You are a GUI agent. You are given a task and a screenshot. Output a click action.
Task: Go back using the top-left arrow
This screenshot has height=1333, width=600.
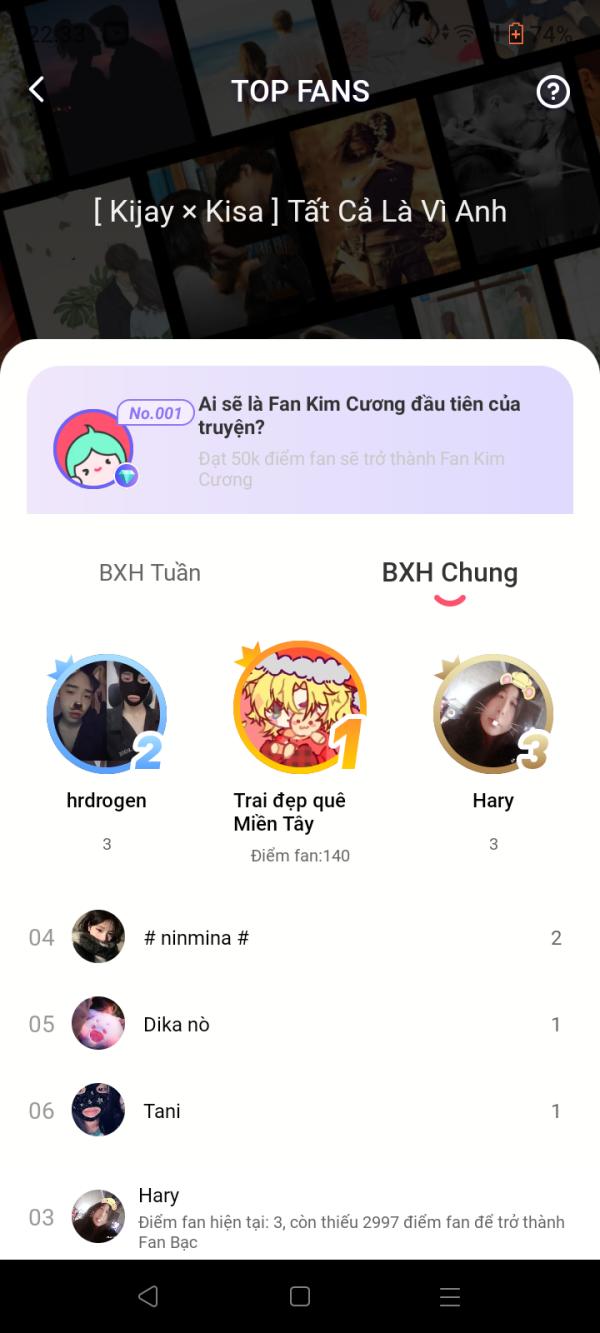pos(37,90)
